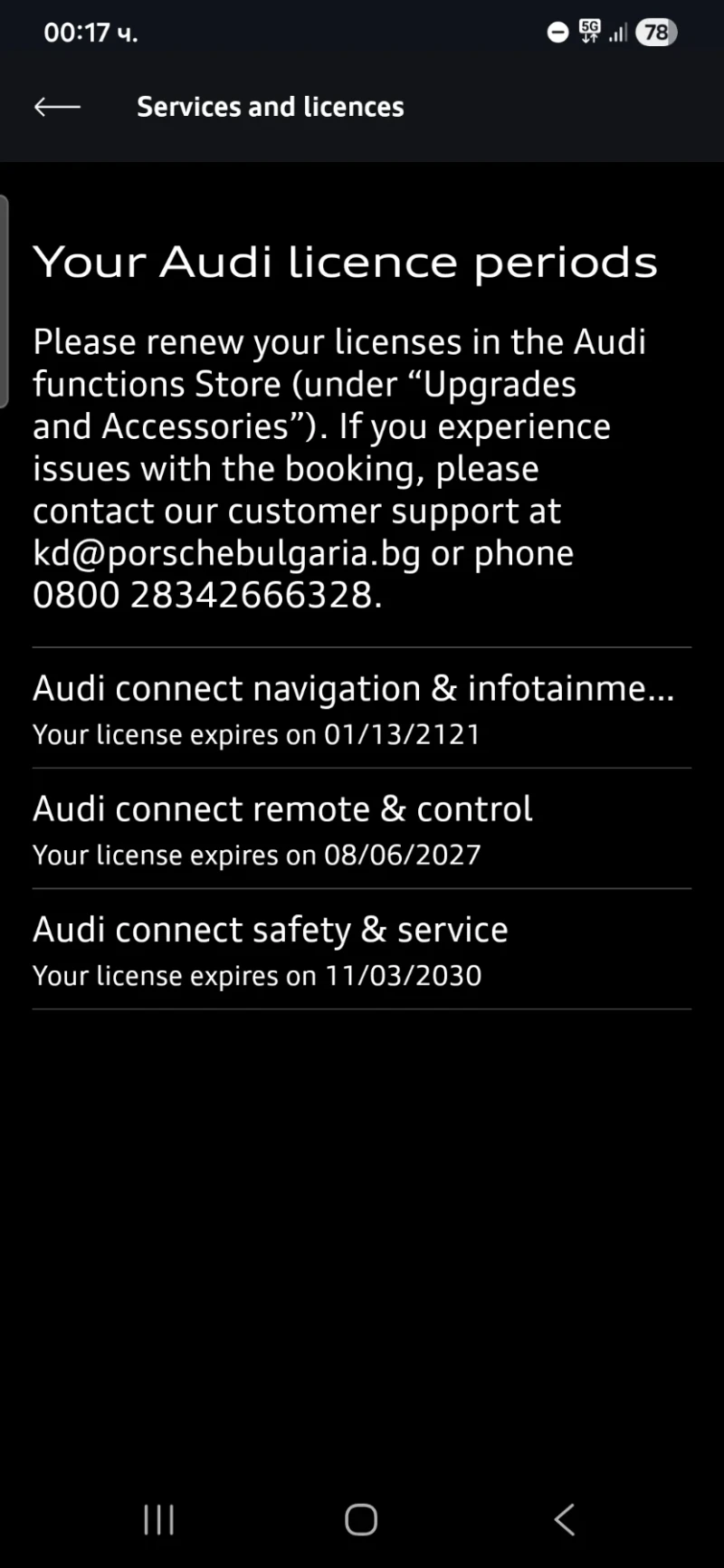724x1568 pixels.
Task: Open recent apps with the navigation button
Action: tap(159, 1521)
